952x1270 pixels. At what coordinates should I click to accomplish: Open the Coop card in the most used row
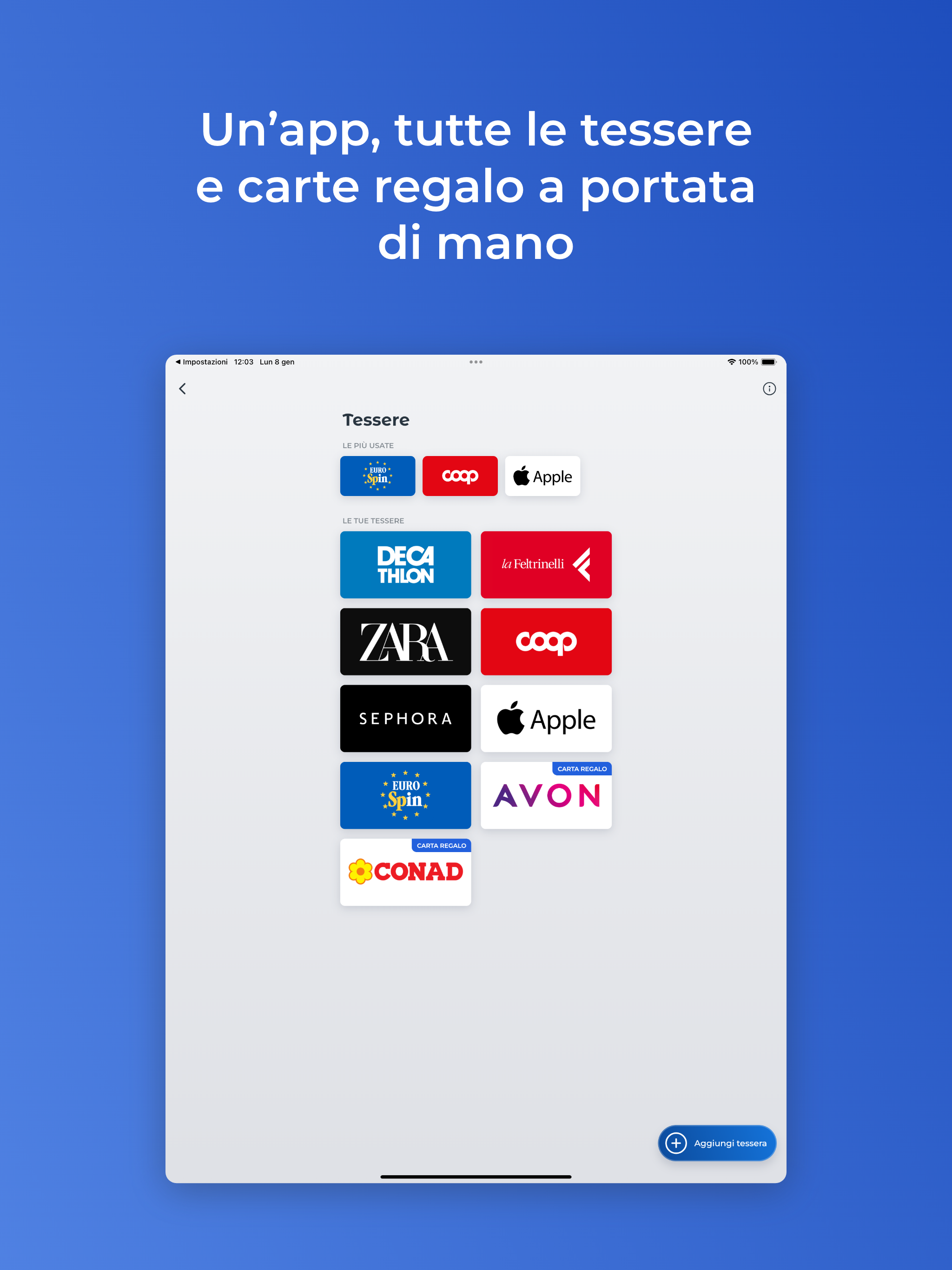(x=460, y=476)
